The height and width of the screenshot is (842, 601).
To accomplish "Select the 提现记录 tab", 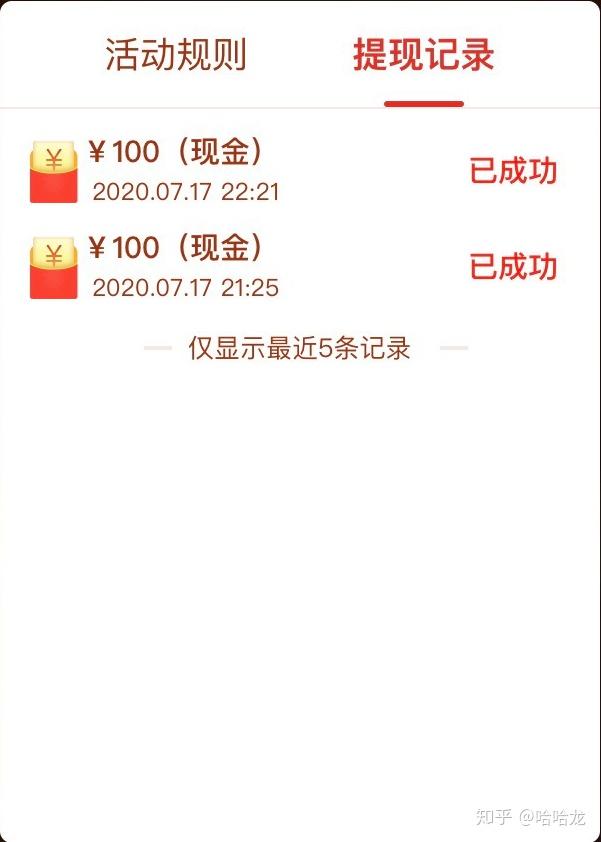I will point(424,56).
